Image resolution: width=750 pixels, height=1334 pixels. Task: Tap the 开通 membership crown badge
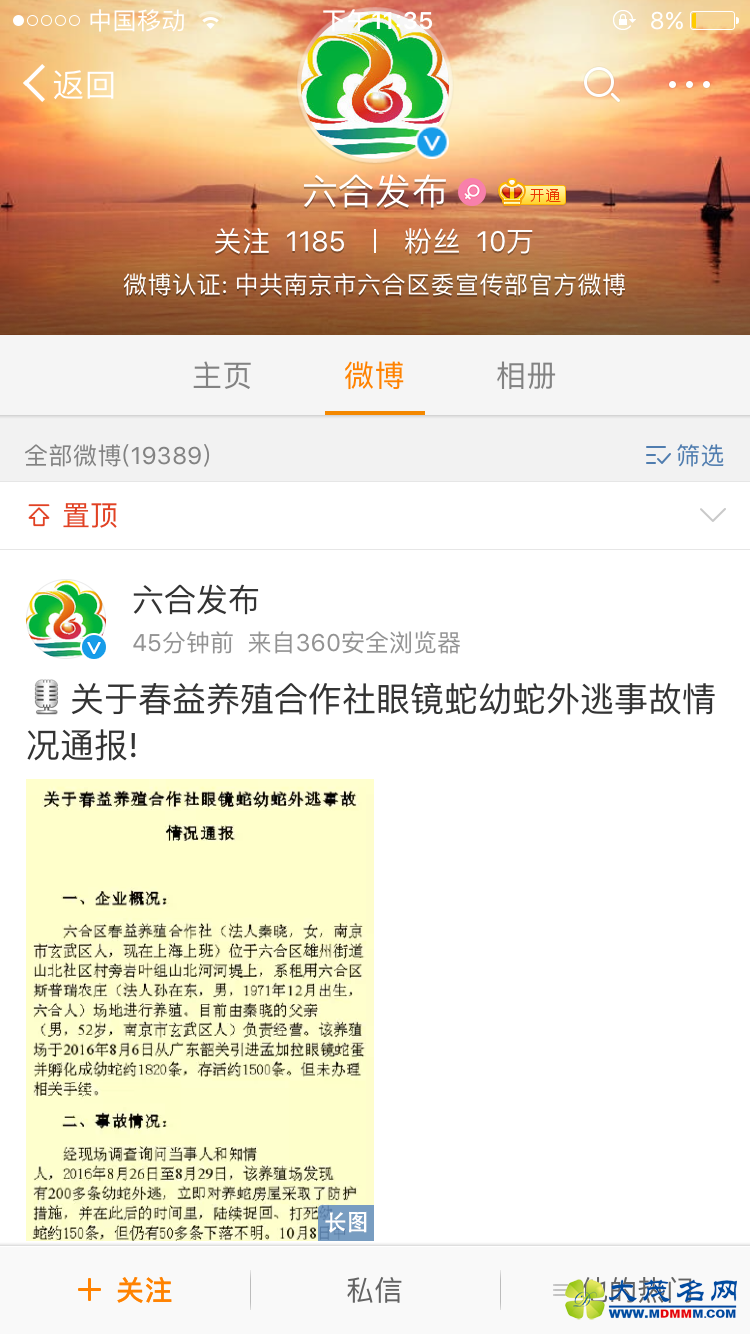532,193
